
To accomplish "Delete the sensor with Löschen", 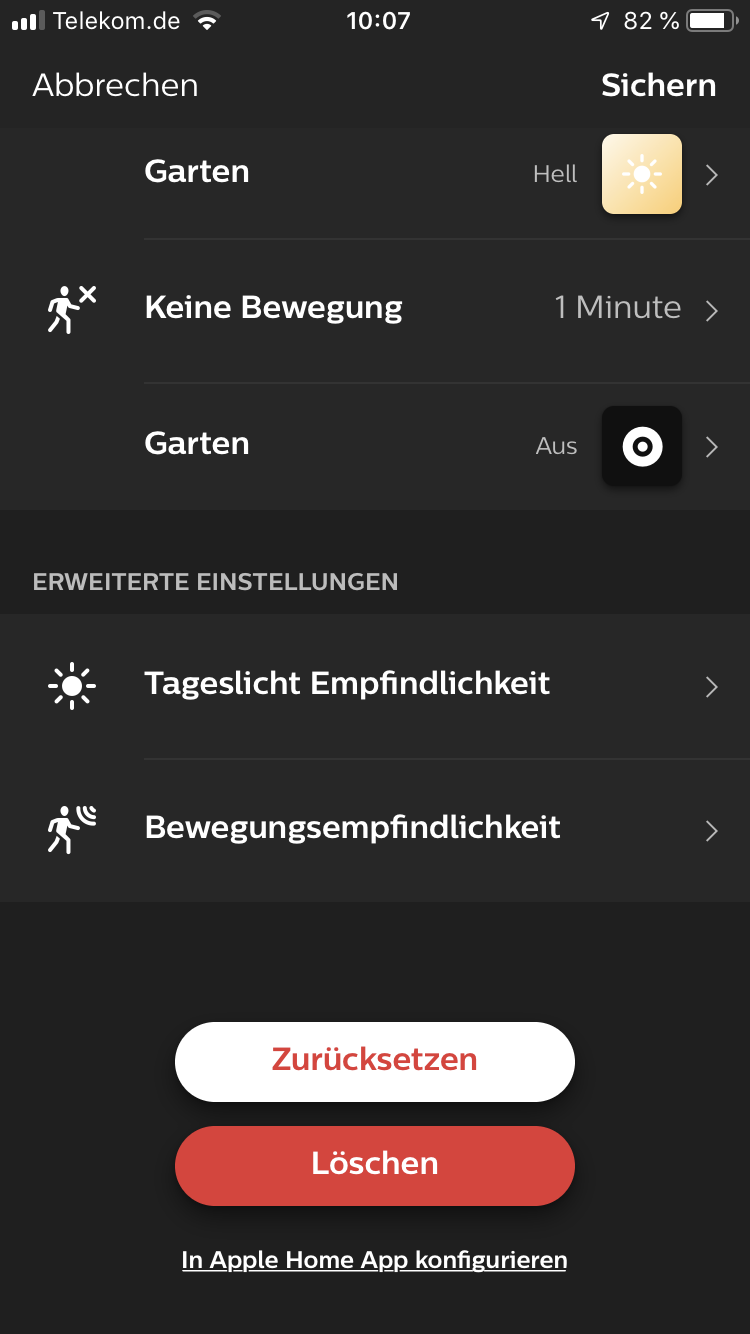I will [x=375, y=1165].
